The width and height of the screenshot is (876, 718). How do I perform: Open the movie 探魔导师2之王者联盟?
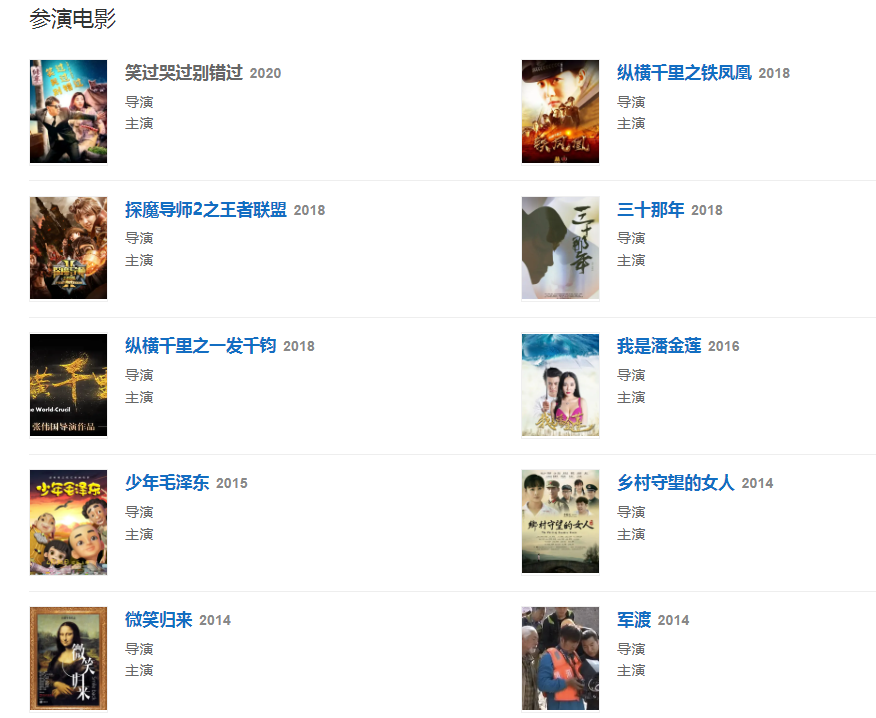coord(206,210)
